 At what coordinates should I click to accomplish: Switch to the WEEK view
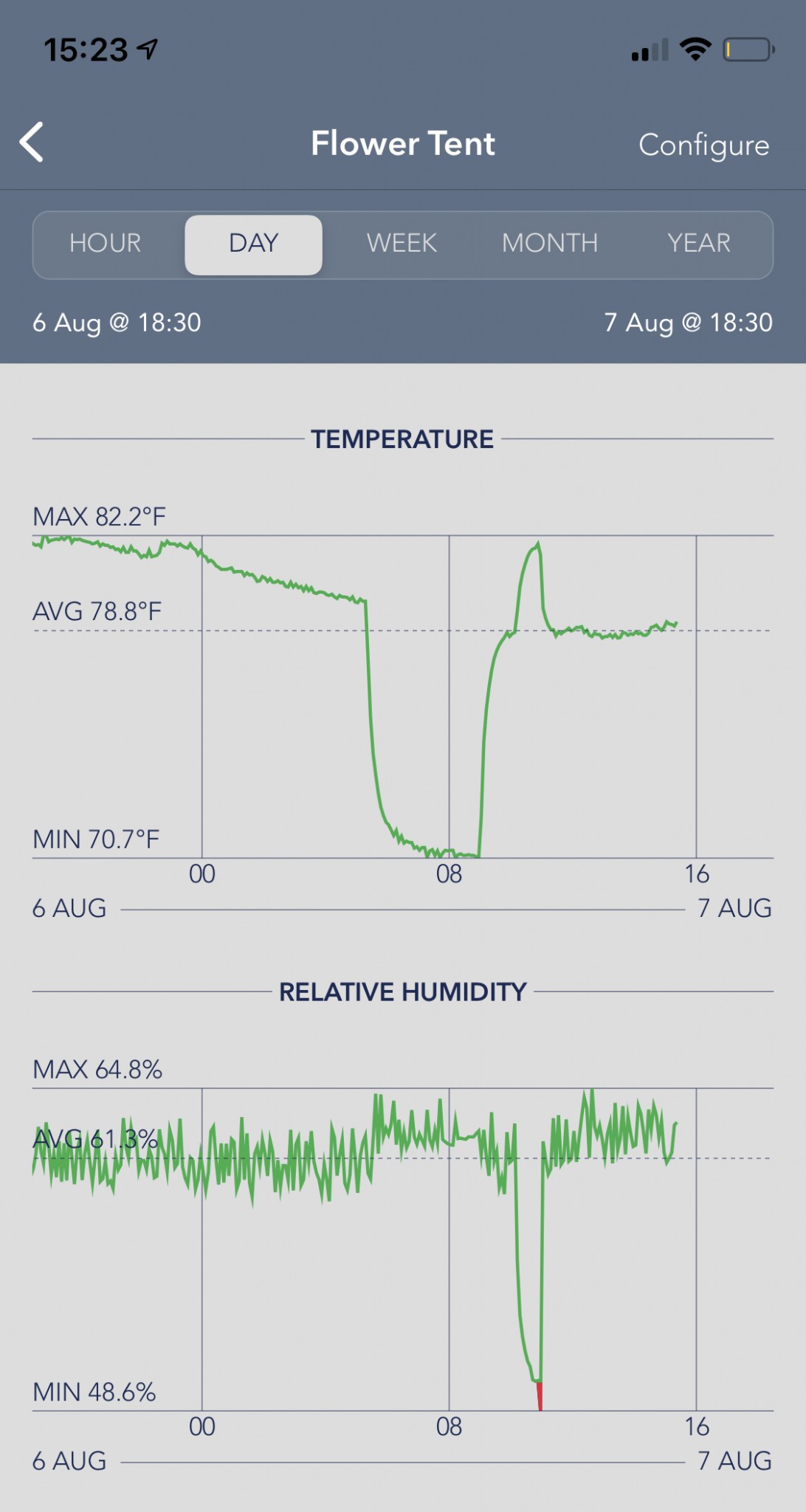pos(402,244)
